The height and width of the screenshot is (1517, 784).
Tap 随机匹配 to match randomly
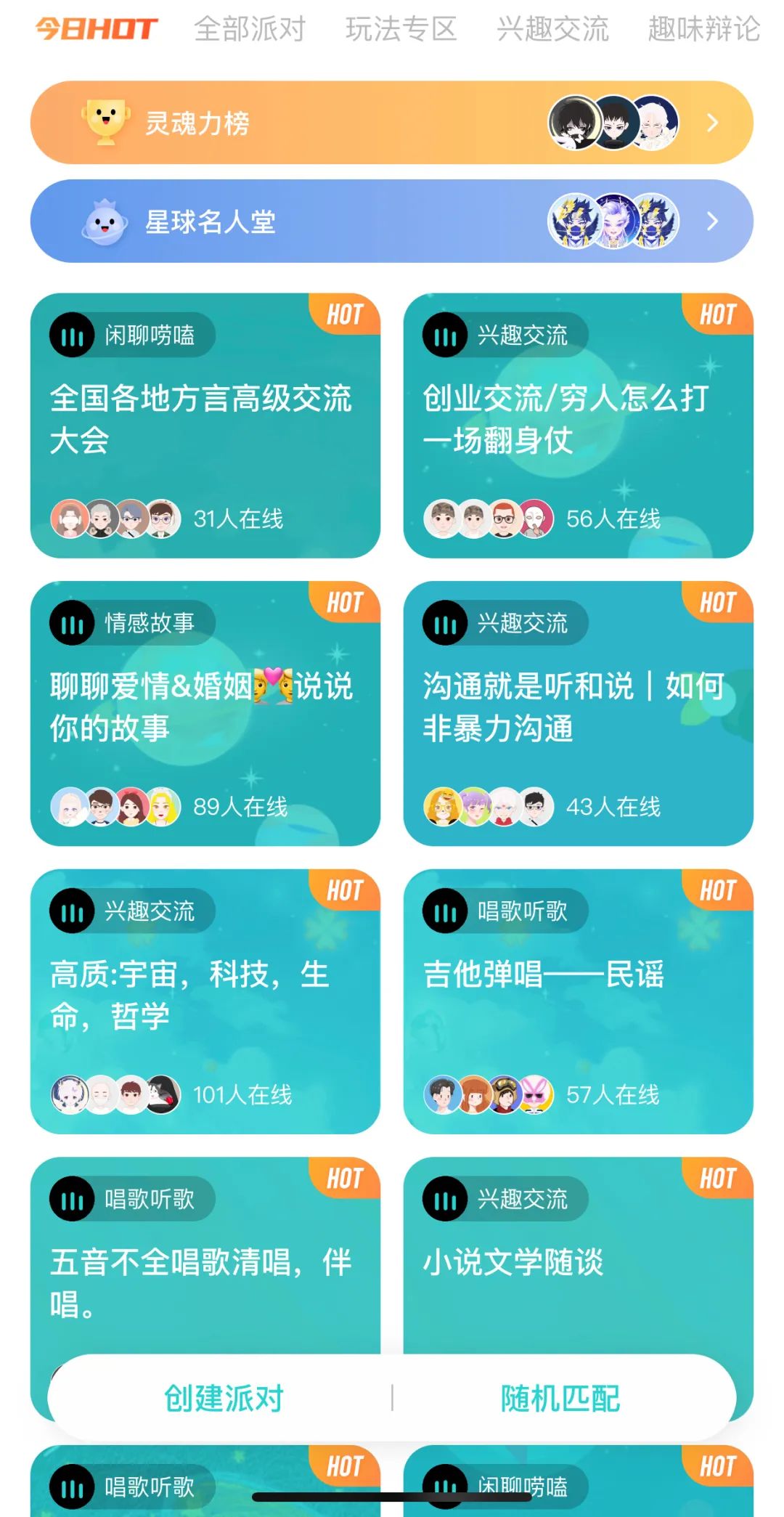coord(560,1398)
